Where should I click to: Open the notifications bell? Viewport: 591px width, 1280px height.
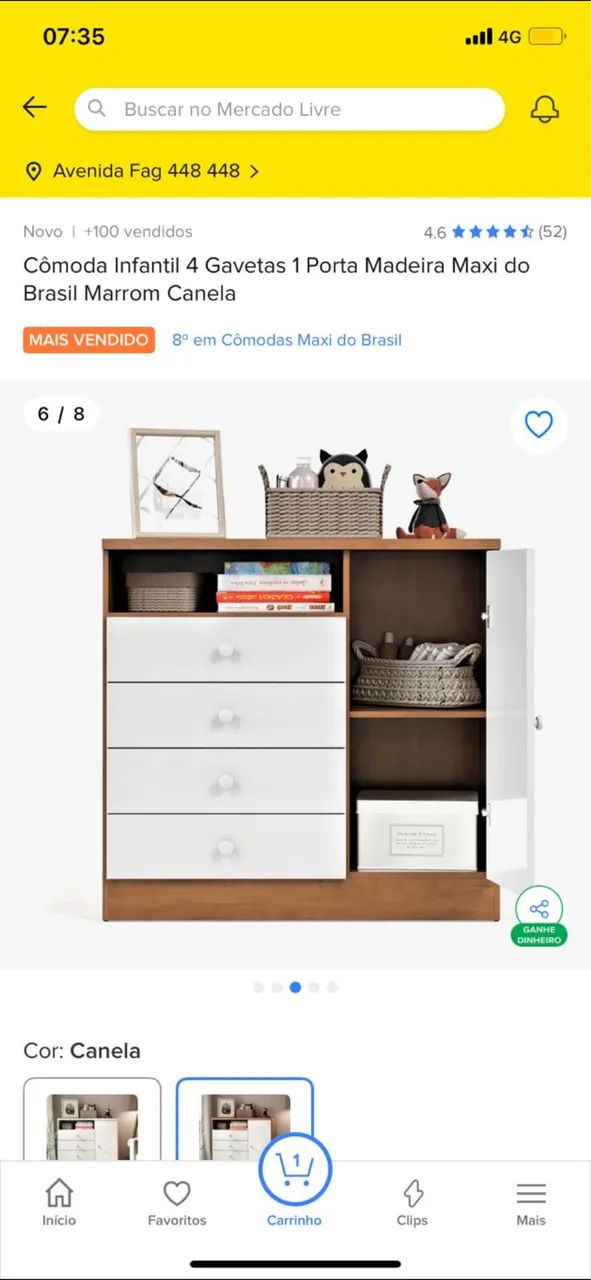pyautogui.click(x=544, y=109)
